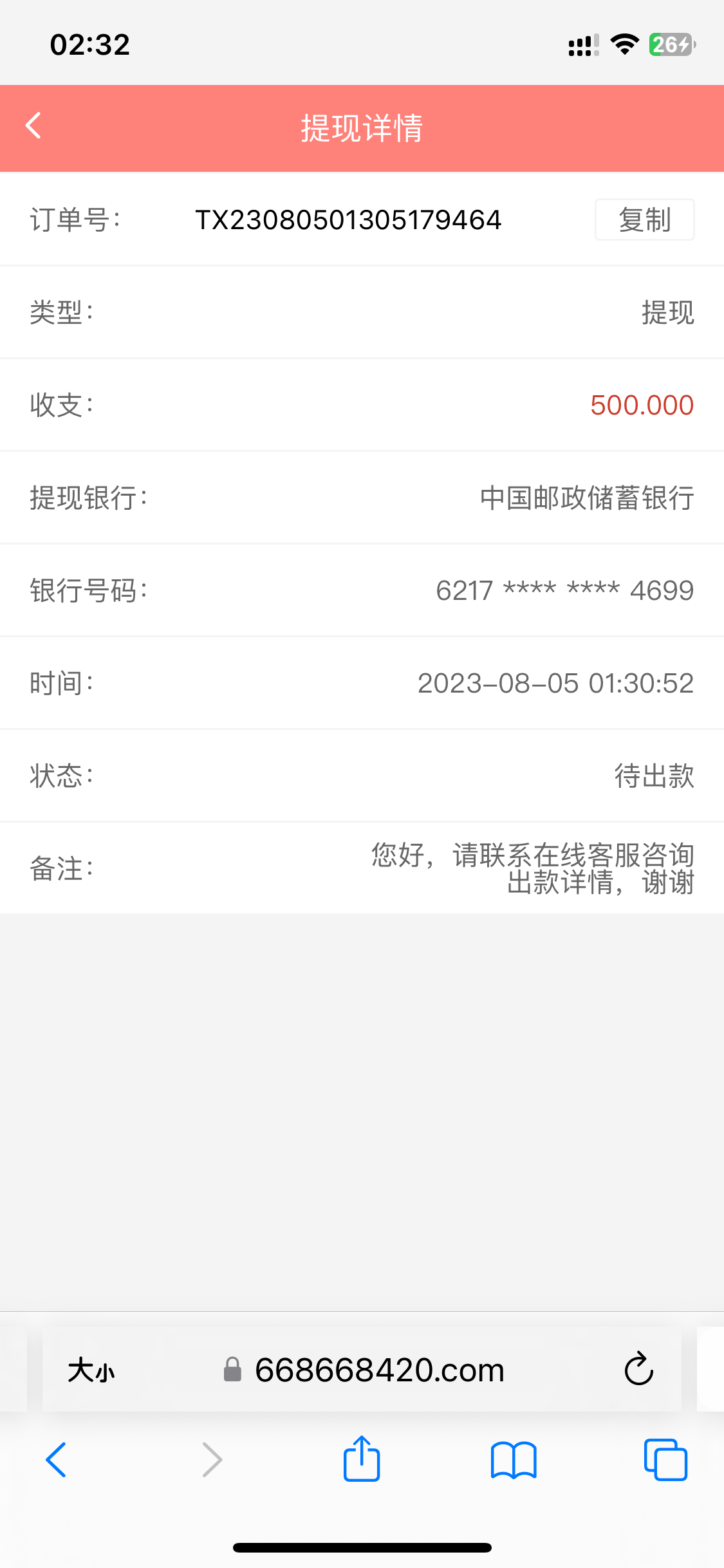Show all open Safari tabs
The height and width of the screenshot is (1568, 724).
(665, 1460)
